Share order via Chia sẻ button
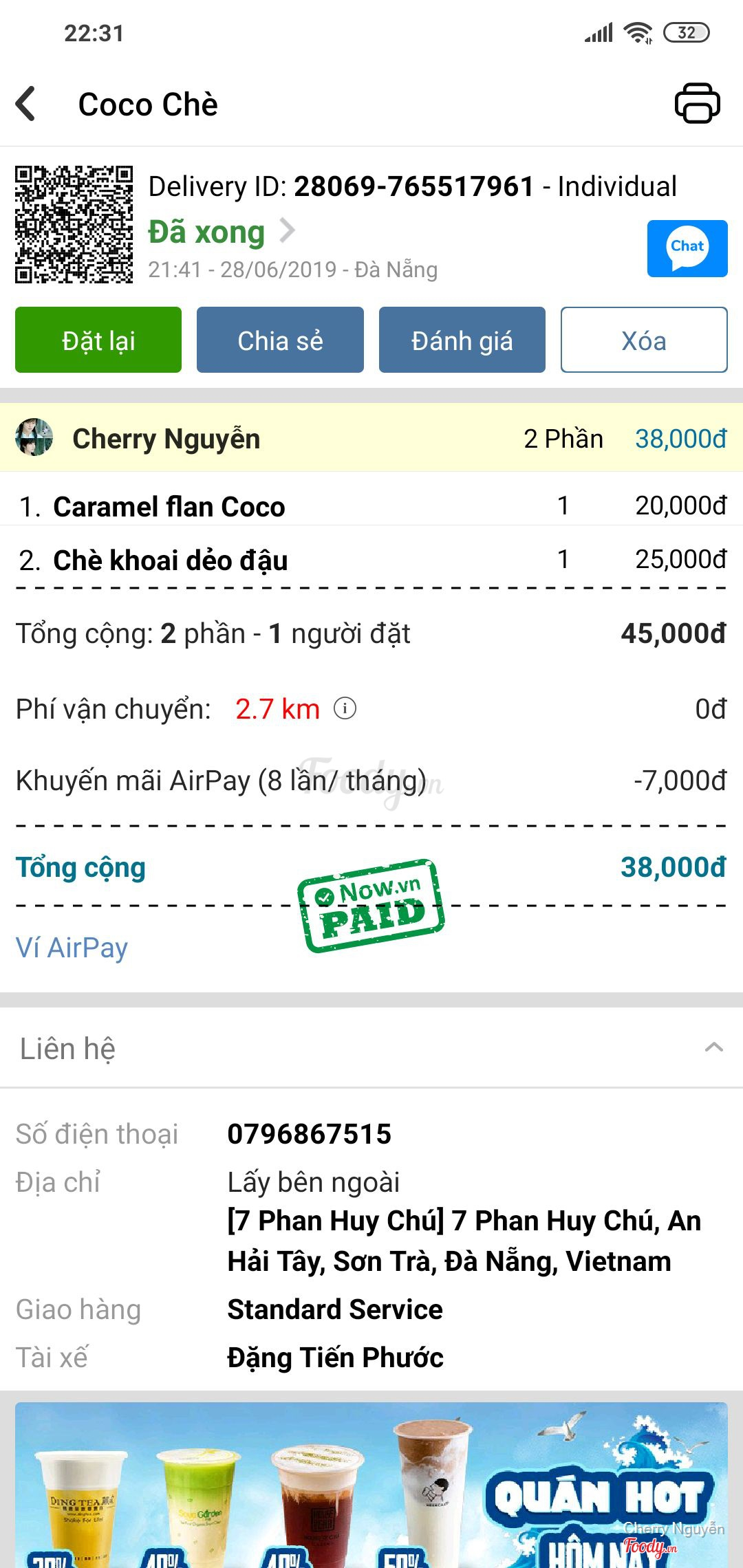The image size is (743, 1568). (x=280, y=340)
